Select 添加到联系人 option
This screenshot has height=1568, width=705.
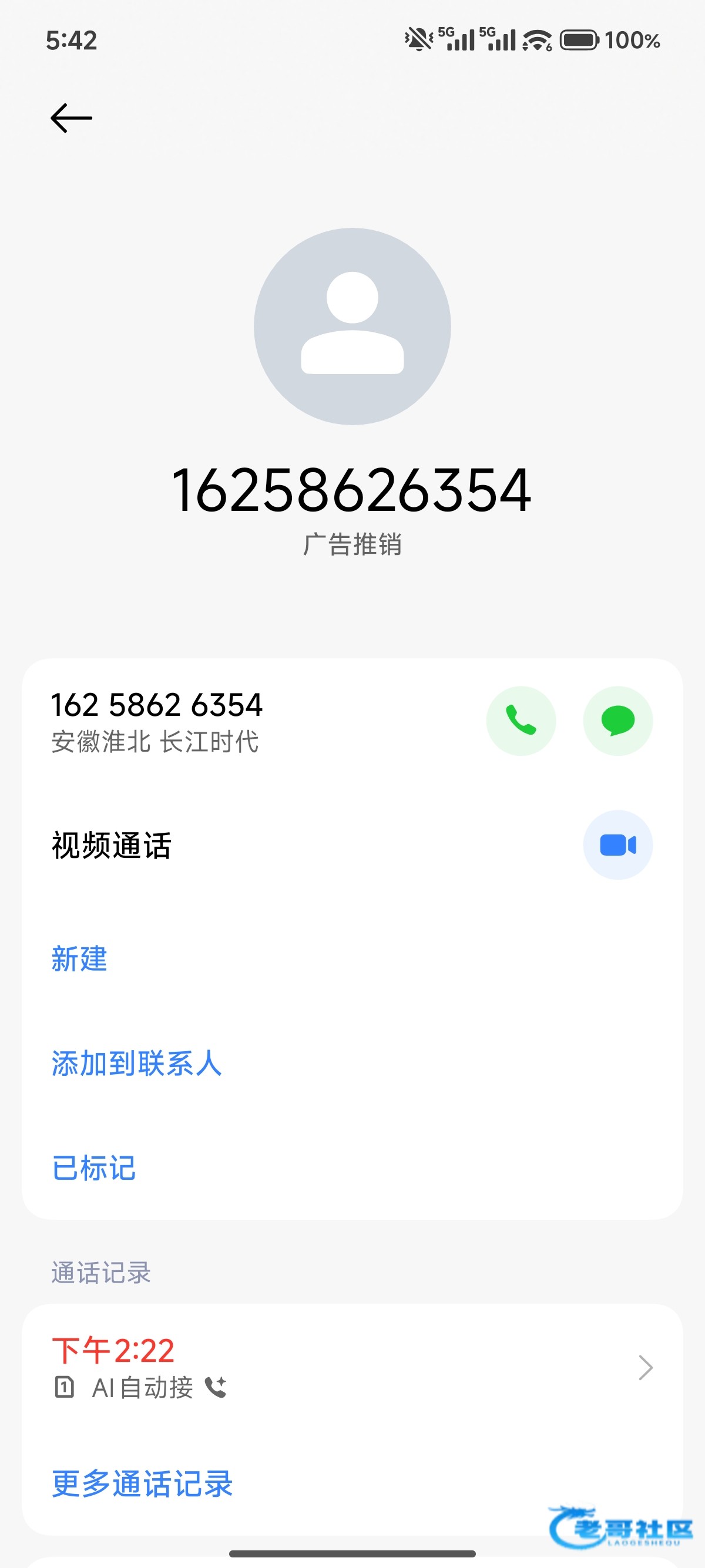point(136,1064)
